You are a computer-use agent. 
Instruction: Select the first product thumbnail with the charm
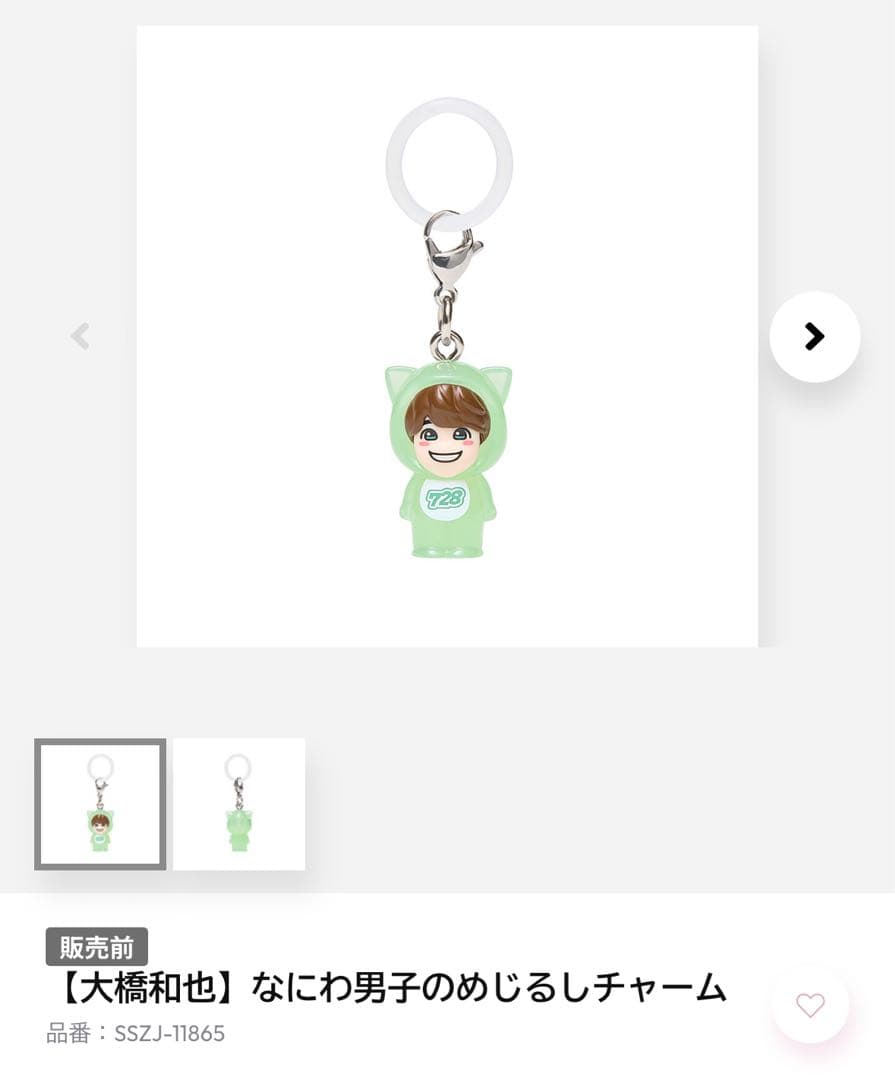pyautogui.click(x=100, y=805)
